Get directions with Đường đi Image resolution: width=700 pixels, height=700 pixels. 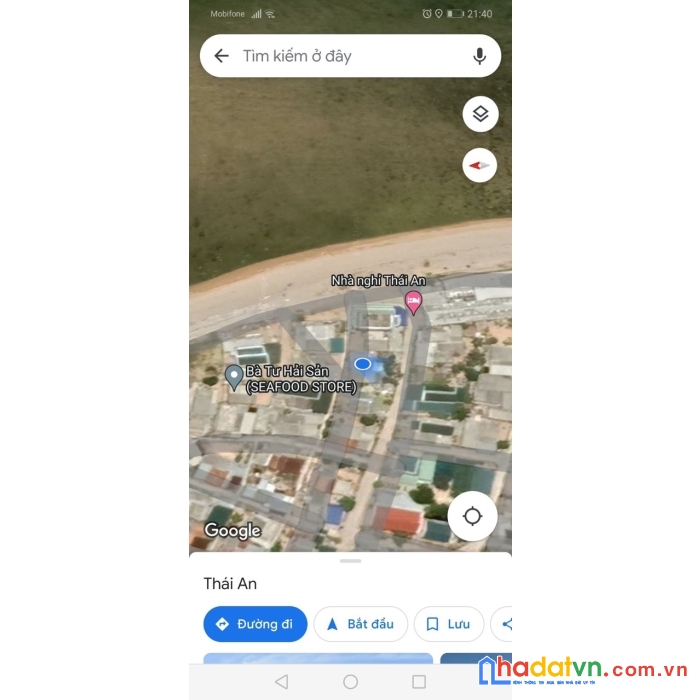pyautogui.click(x=255, y=624)
